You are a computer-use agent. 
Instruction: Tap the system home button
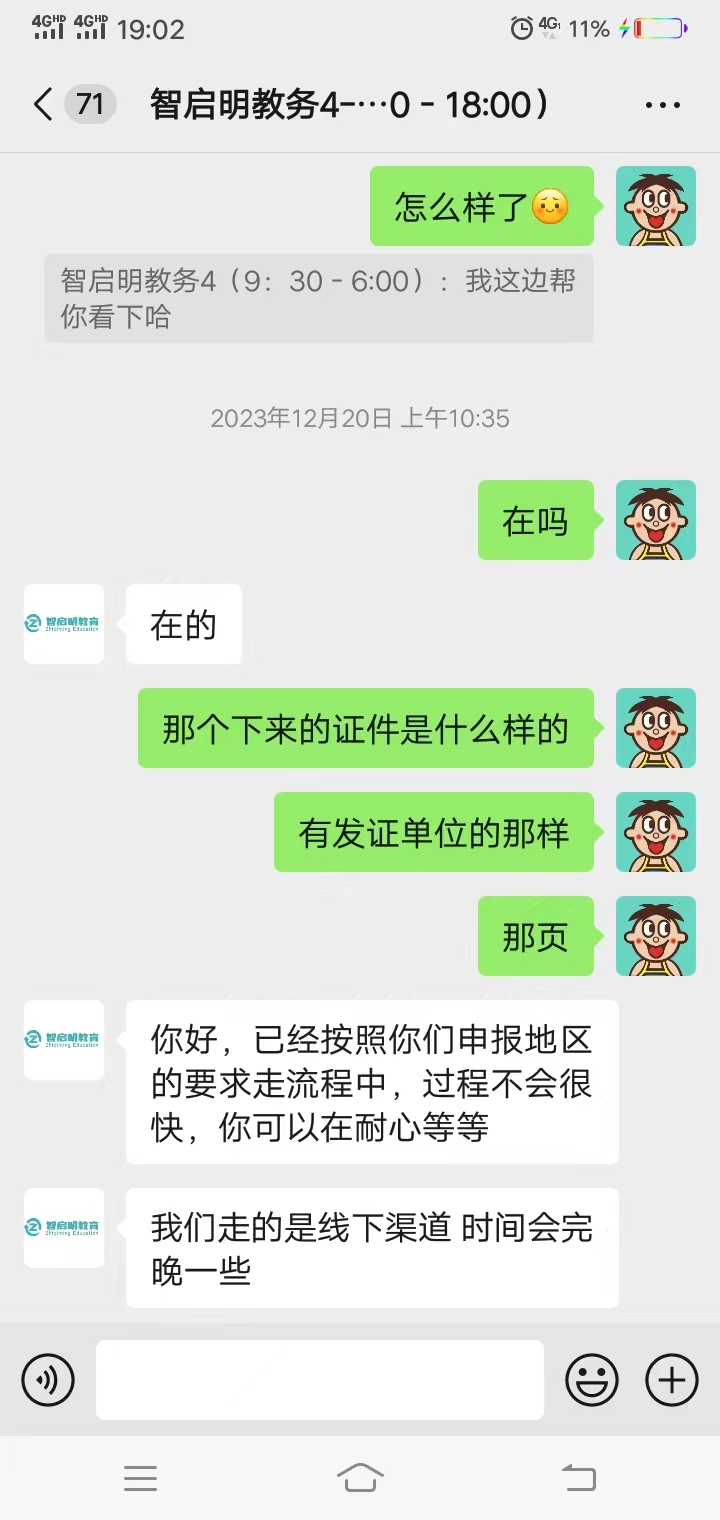[x=360, y=1477]
